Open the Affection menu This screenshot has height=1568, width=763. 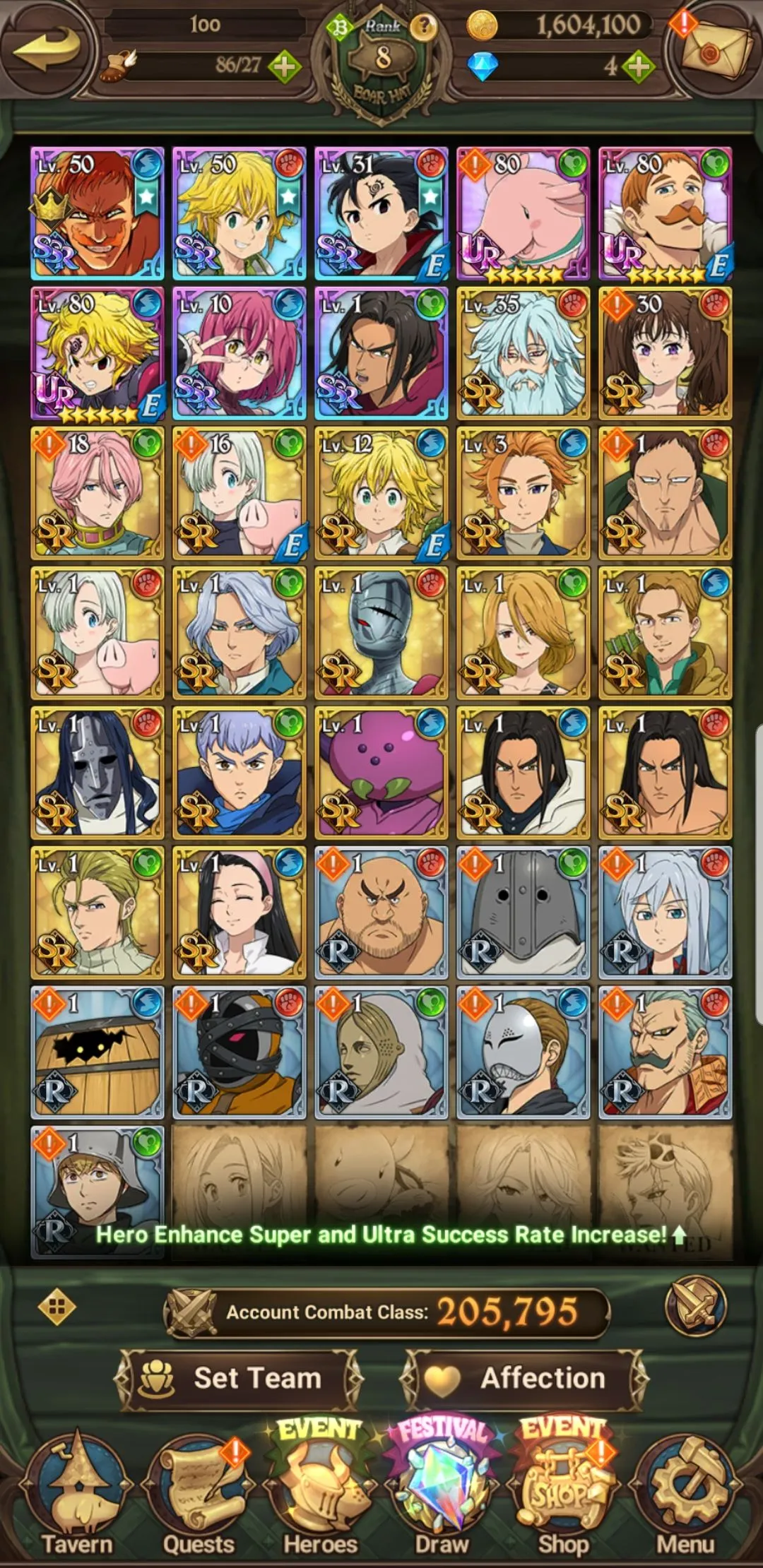click(x=524, y=1378)
